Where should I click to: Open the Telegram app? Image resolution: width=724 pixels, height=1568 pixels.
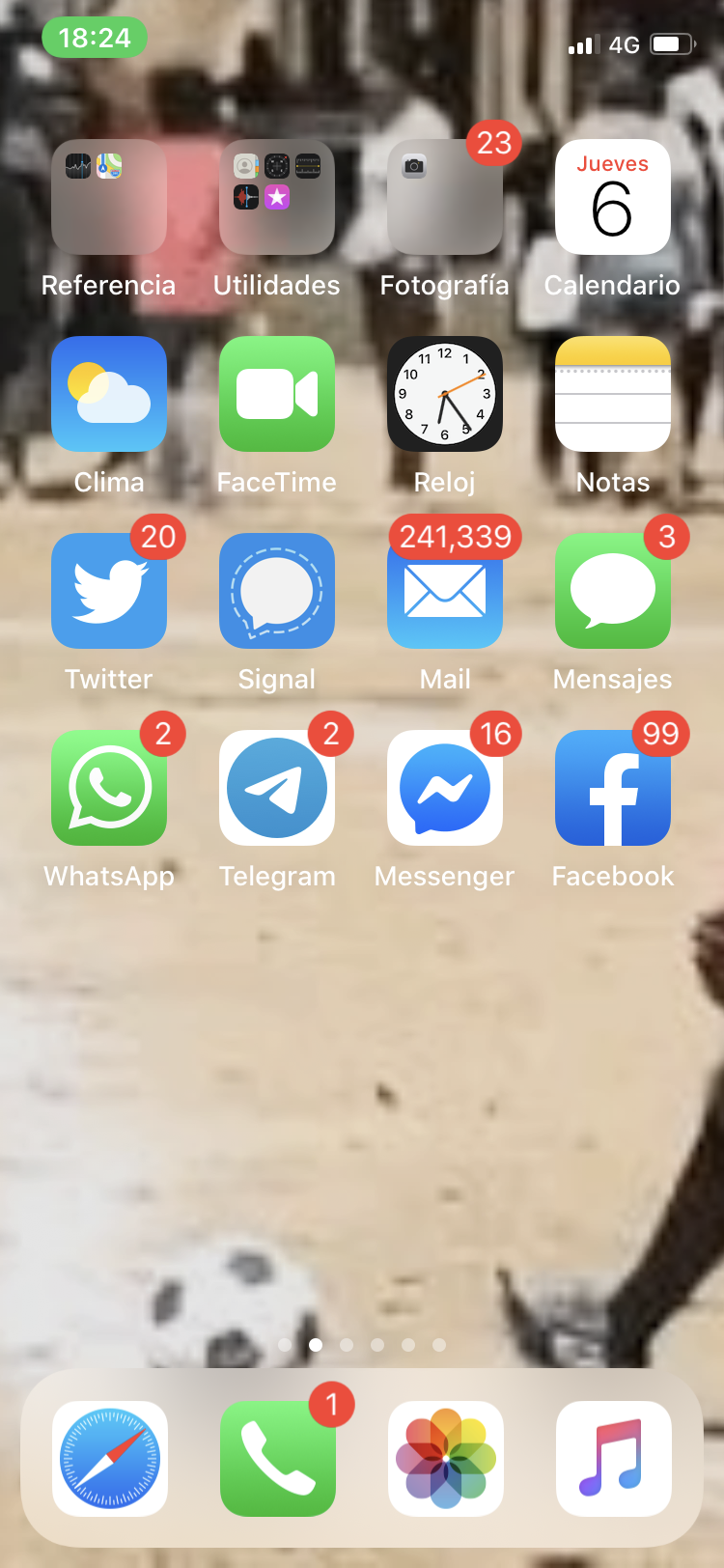click(x=277, y=788)
